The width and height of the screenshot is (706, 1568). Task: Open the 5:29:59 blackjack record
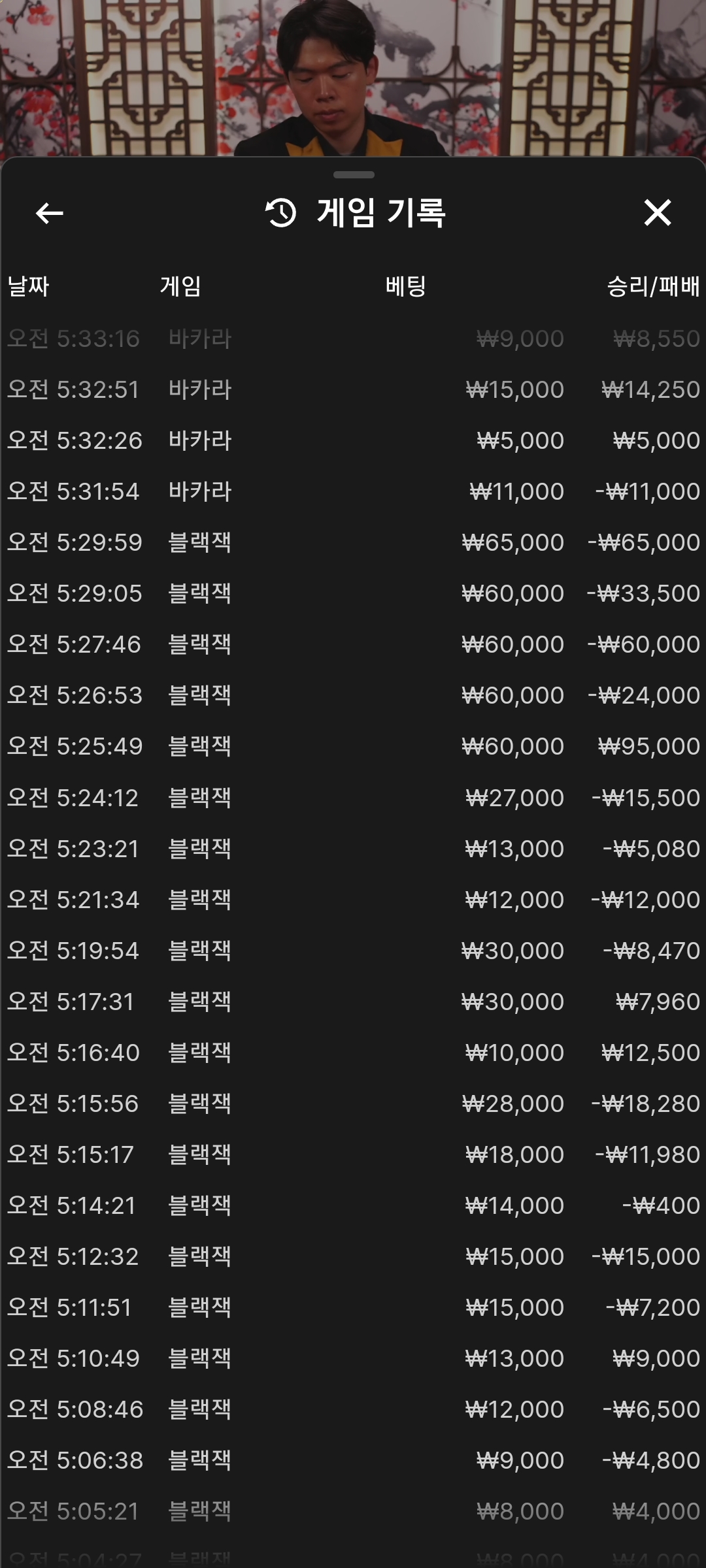click(x=353, y=542)
